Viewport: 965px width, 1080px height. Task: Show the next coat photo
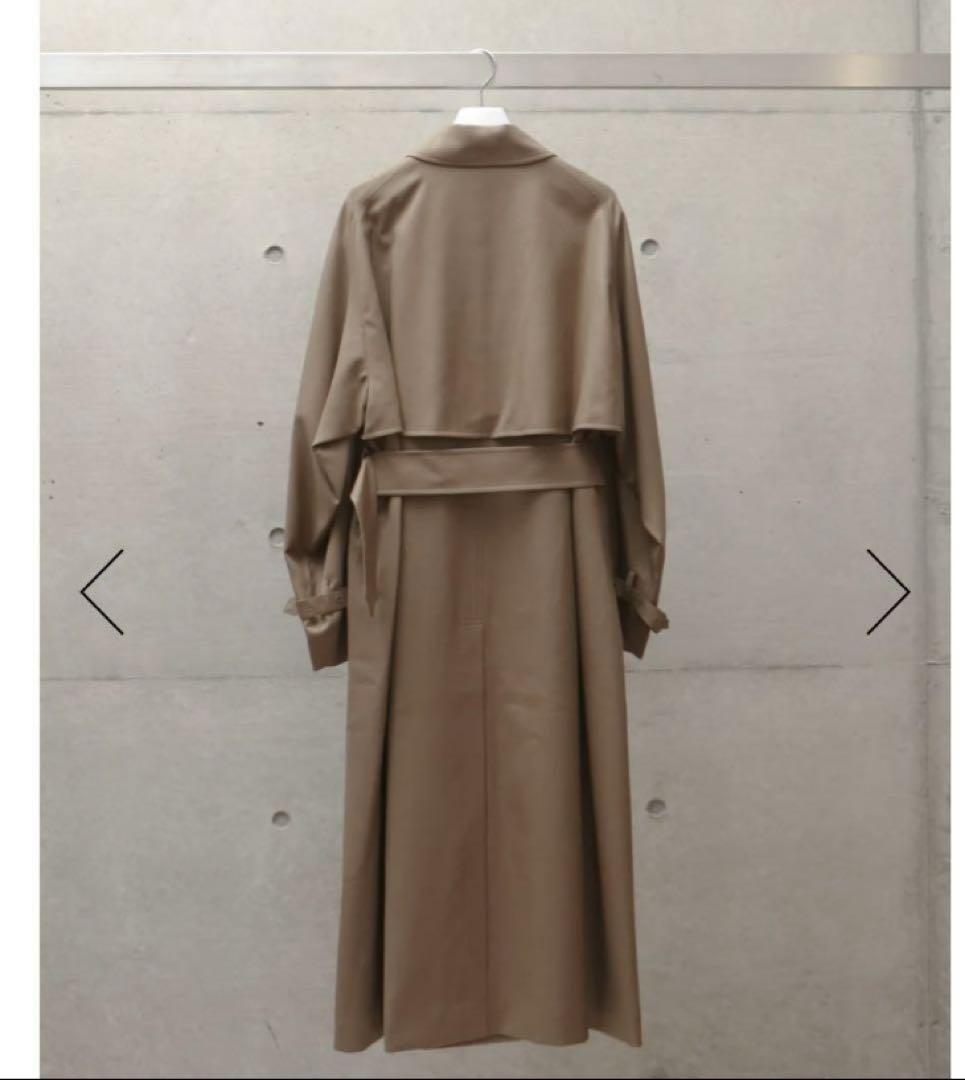887,592
